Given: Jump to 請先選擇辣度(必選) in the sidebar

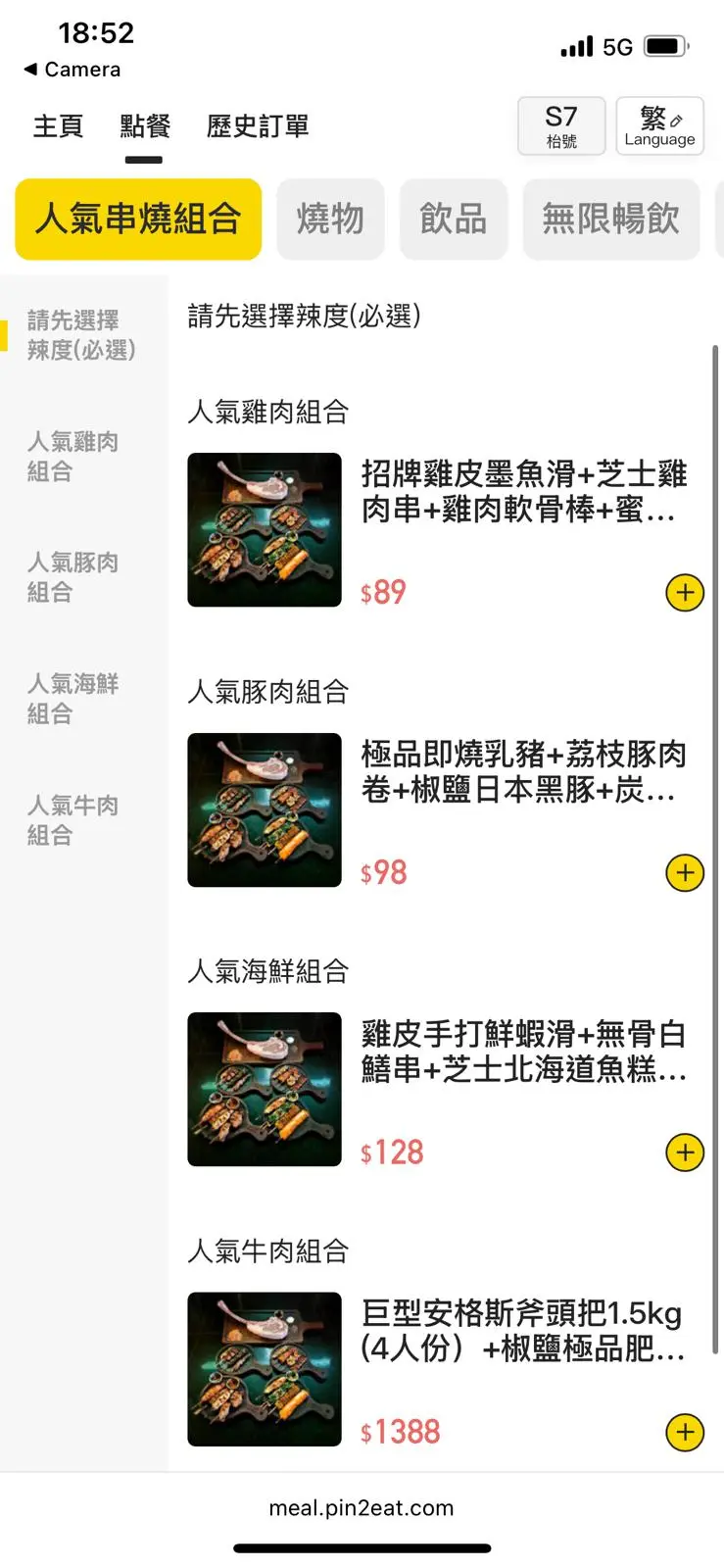Looking at the screenshot, I should coord(81,335).
